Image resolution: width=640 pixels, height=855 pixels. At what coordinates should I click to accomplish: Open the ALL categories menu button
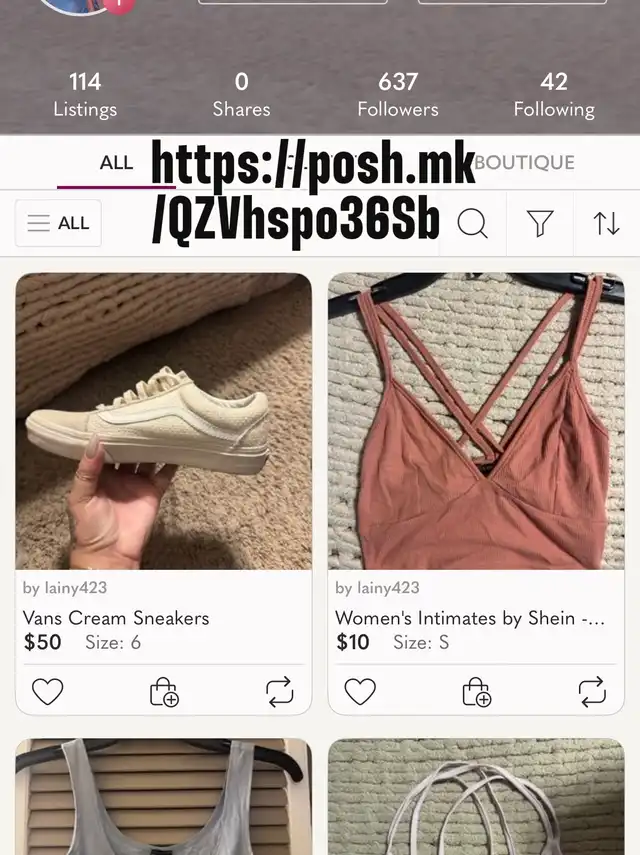(59, 223)
